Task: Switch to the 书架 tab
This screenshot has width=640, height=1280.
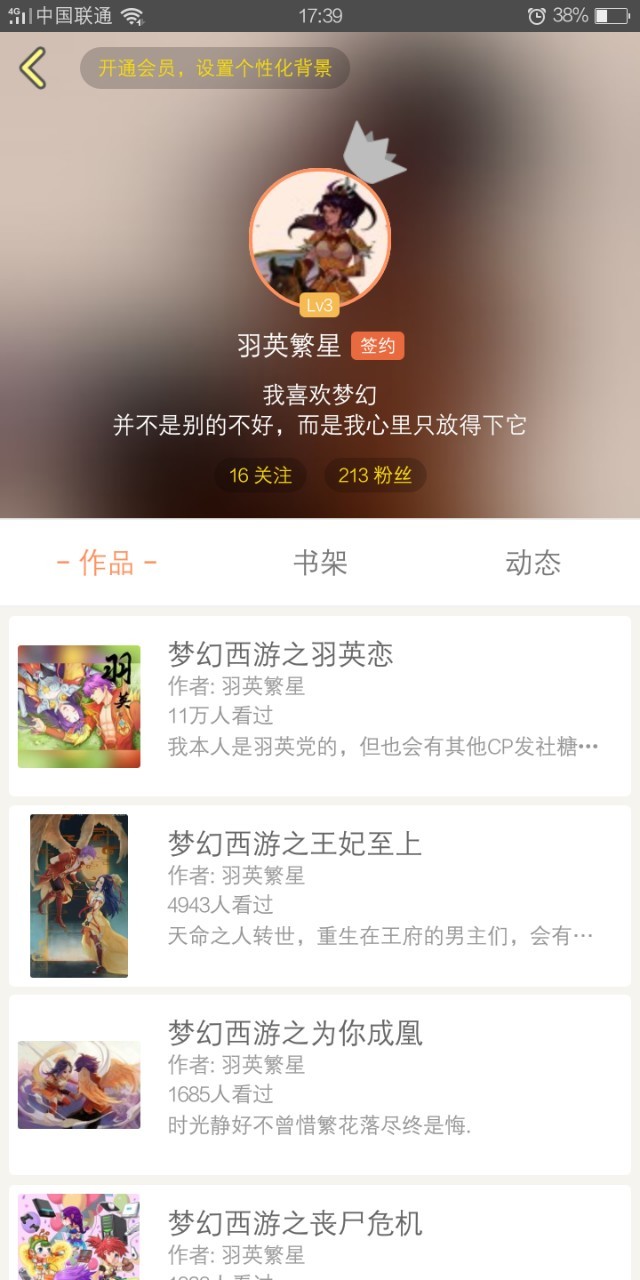Action: [320, 563]
